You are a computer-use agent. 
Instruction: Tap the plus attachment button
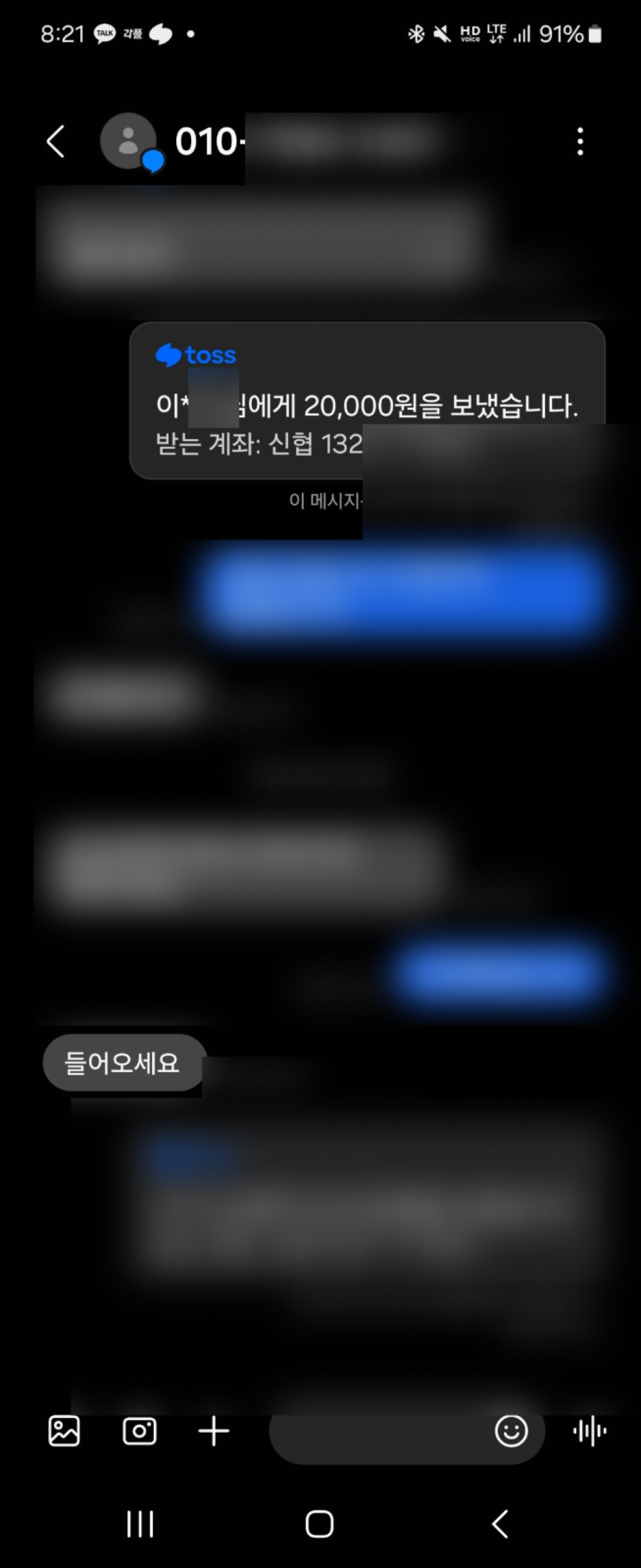pos(213,1431)
